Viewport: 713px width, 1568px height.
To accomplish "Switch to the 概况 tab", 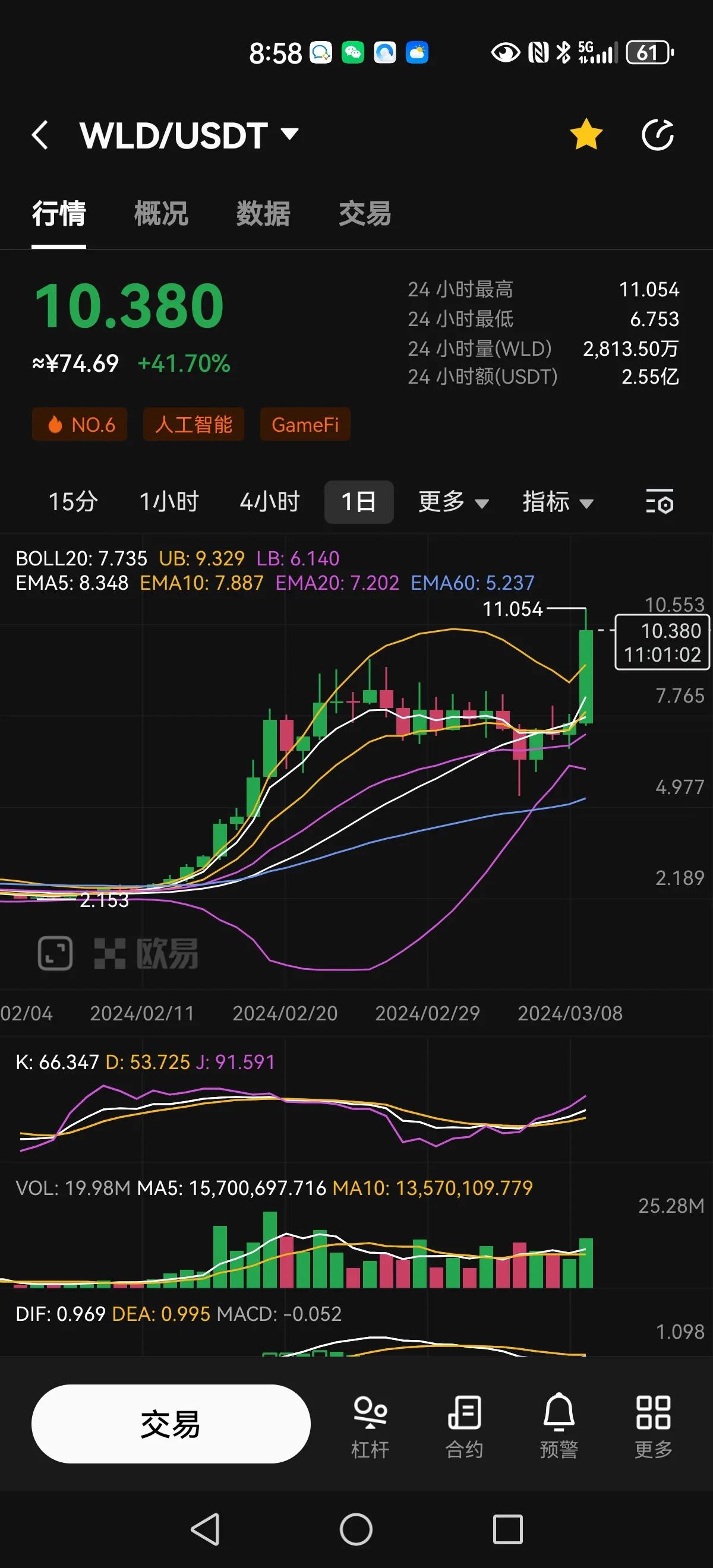I will (x=161, y=215).
